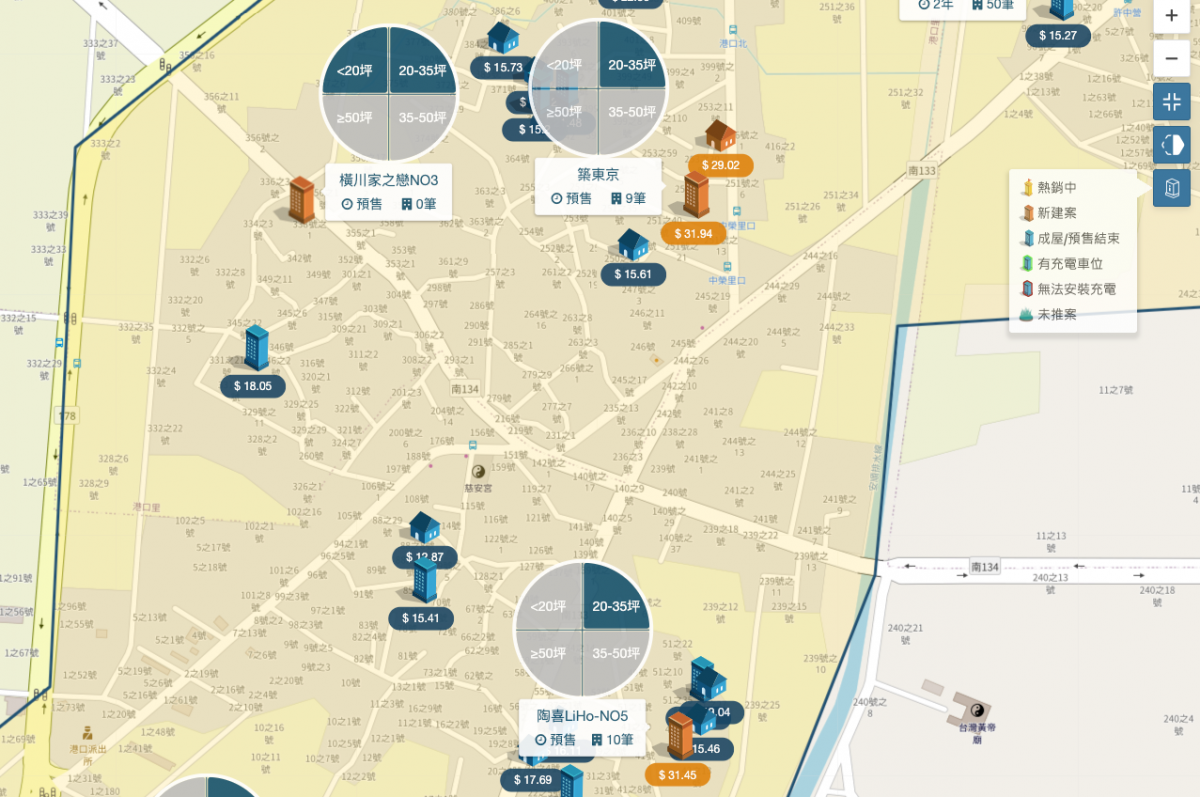Hide the building legend panel

[1171, 187]
